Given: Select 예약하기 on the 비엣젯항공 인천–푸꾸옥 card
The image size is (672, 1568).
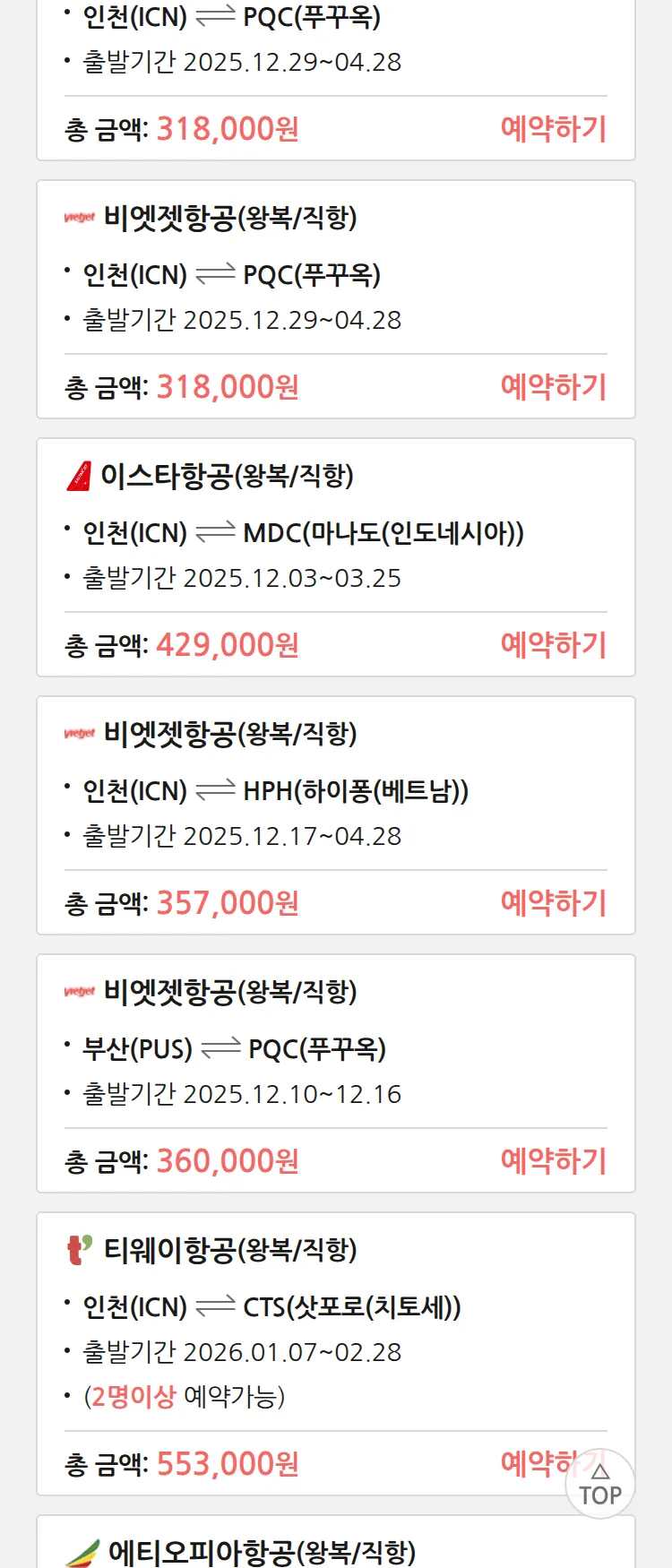Looking at the screenshot, I should coord(553,386).
